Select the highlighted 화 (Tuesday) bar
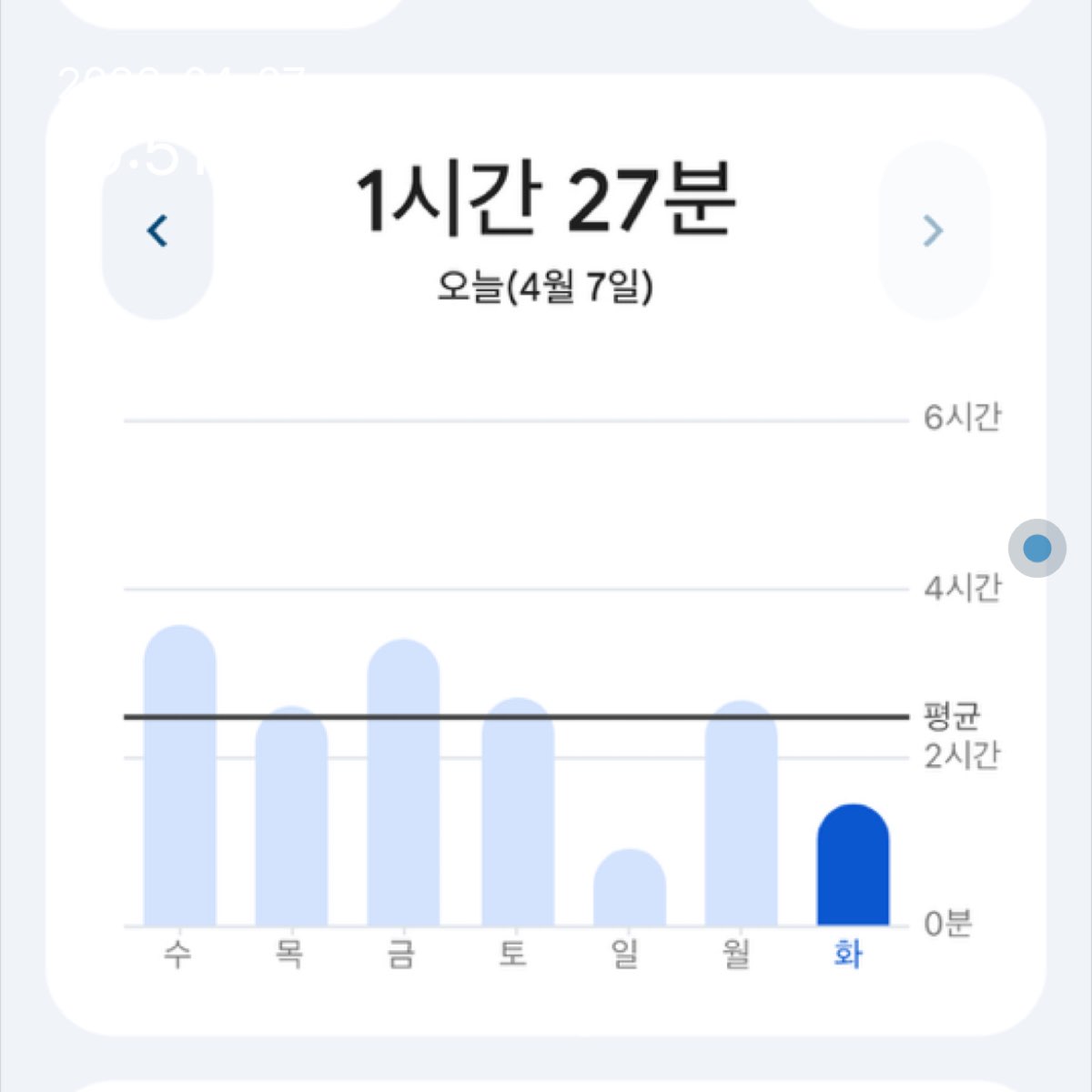This screenshot has height=1092, width=1092. point(853,866)
